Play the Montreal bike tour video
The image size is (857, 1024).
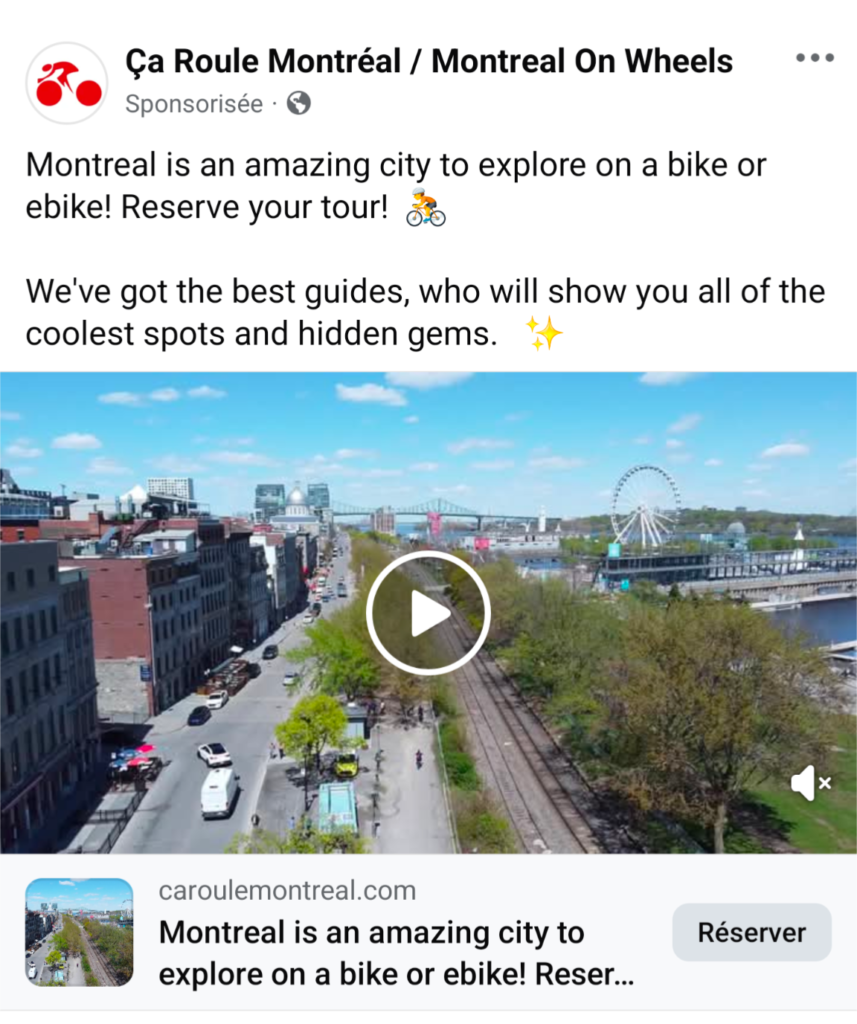pos(428,613)
